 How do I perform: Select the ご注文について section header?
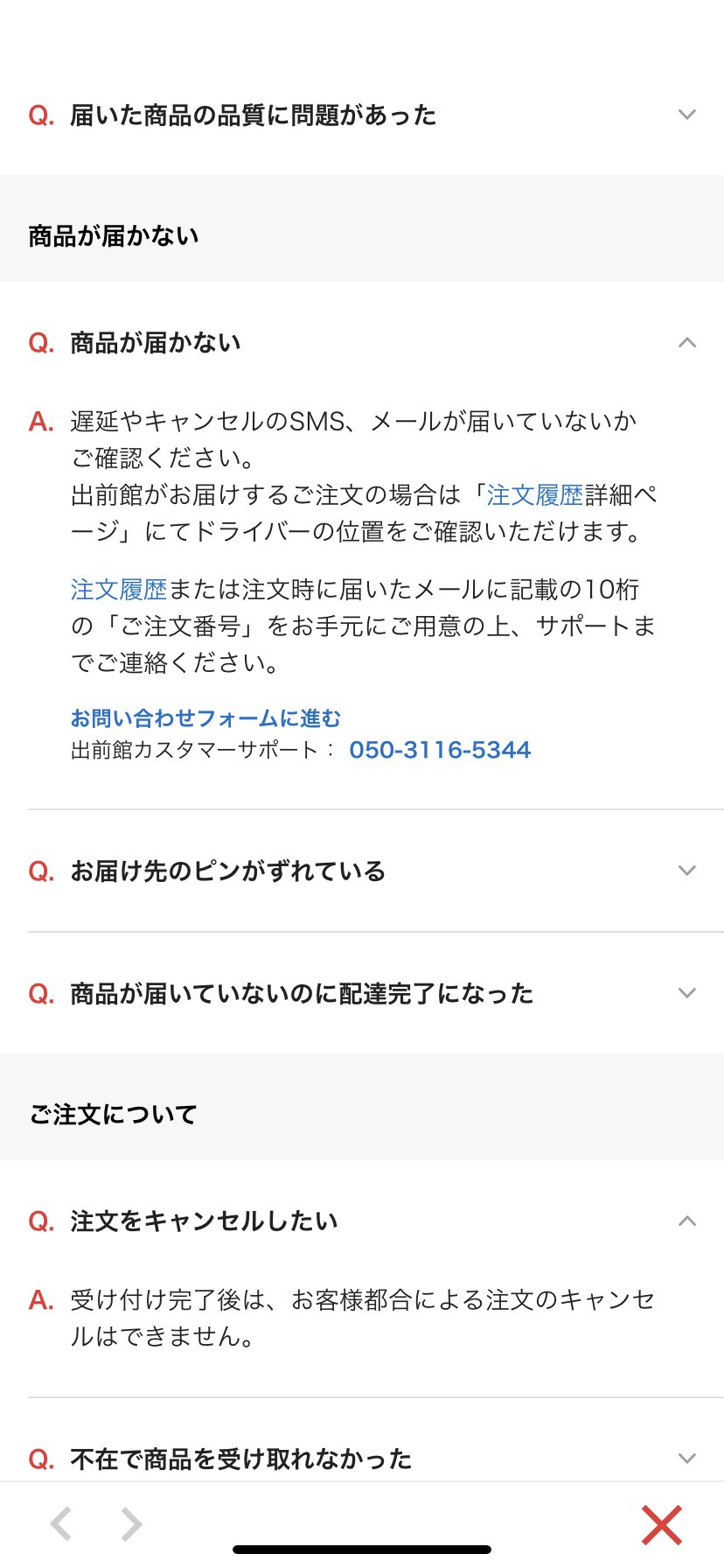click(x=114, y=1113)
